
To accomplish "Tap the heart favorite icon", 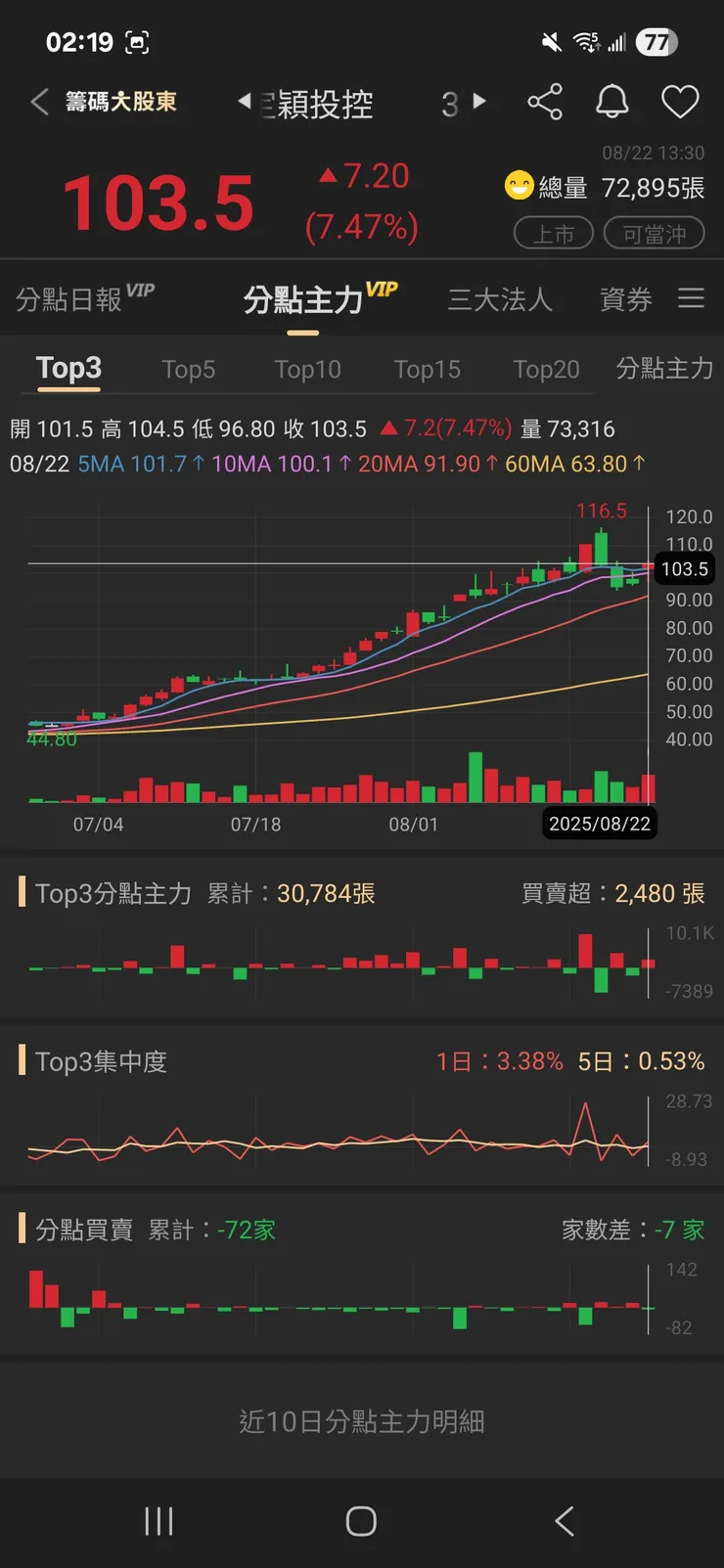I will coord(680,102).
